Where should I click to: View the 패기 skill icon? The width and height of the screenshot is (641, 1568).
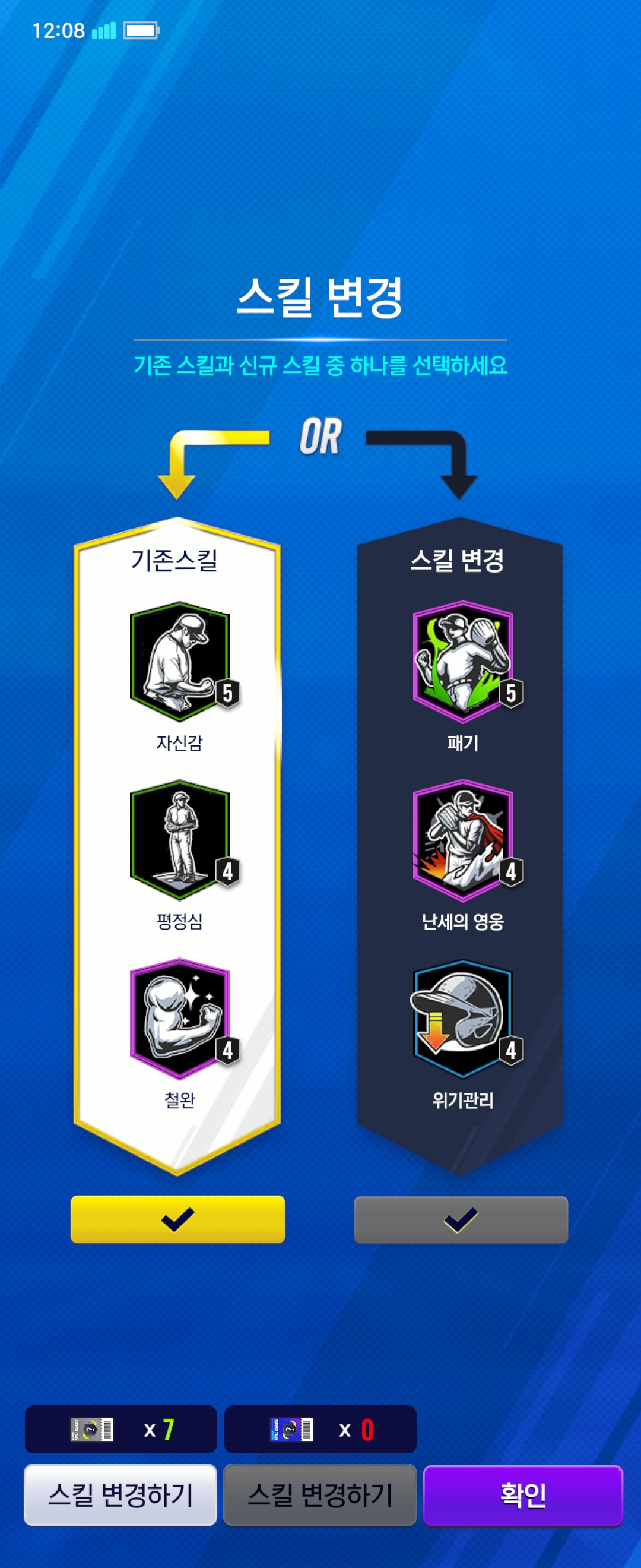(x=463, y=661)
